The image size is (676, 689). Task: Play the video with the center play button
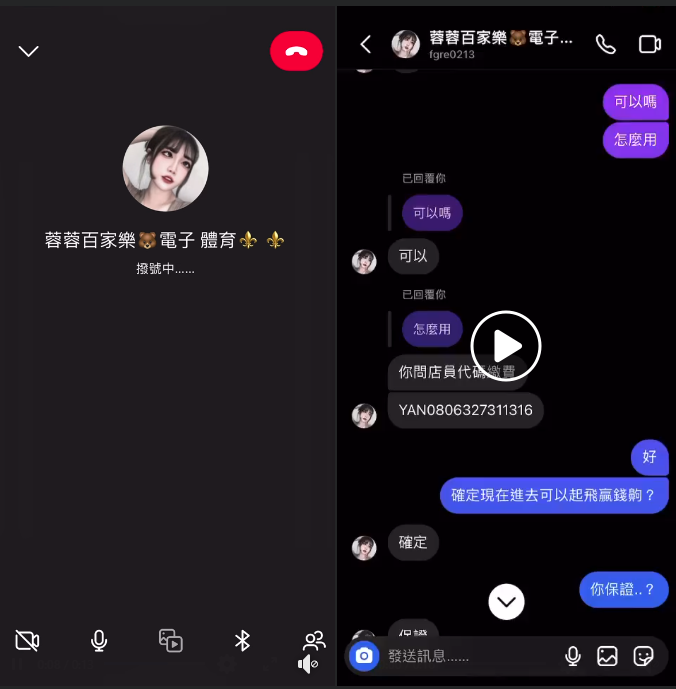pos(506,346)
